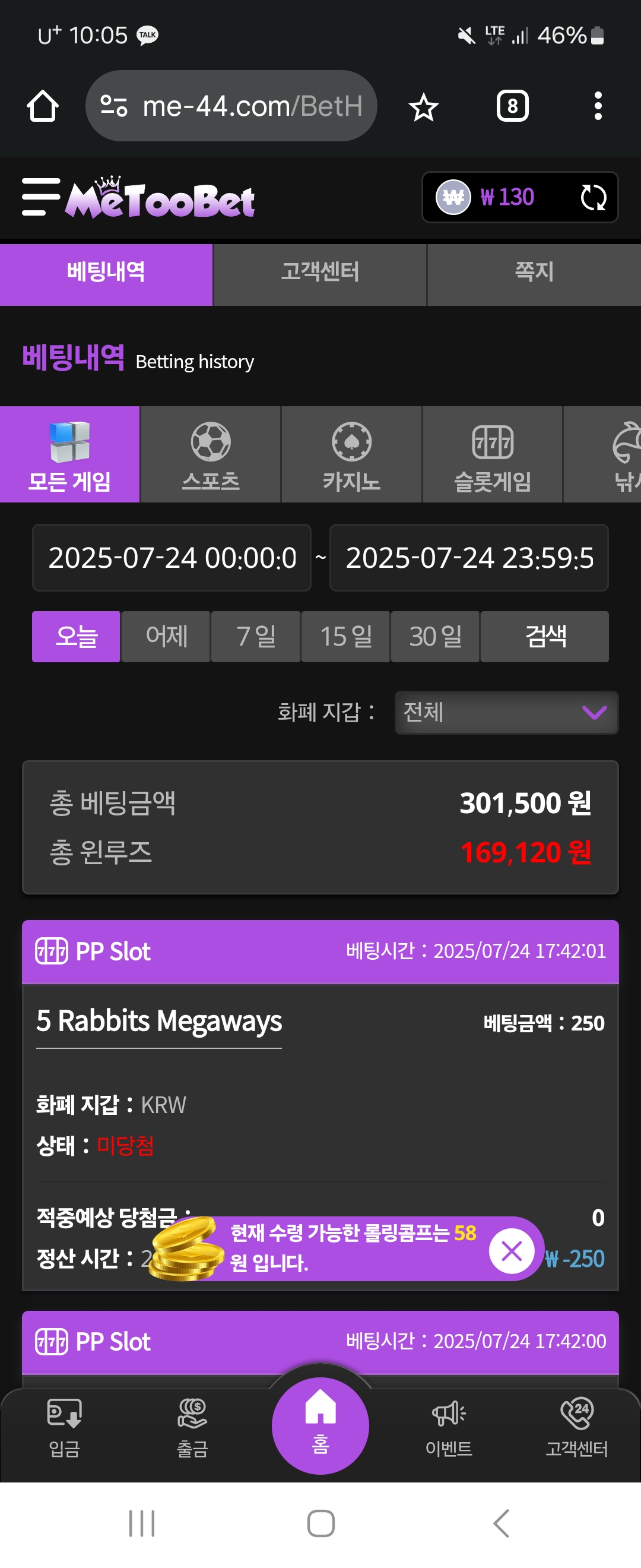
Task: Tap the 검색 search button
Action: (544, 636)
